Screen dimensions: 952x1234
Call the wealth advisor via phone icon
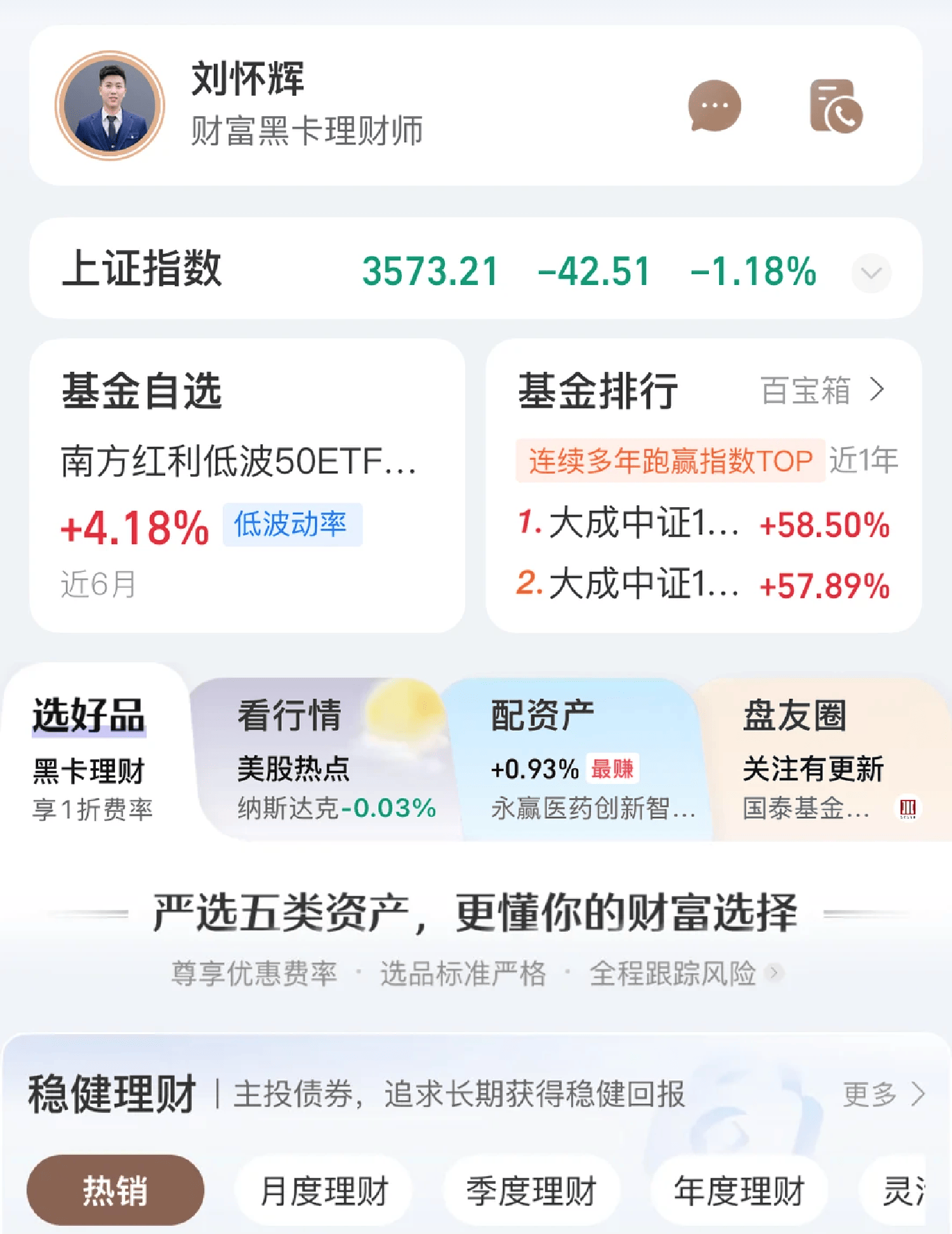click(x=835, y=106)
